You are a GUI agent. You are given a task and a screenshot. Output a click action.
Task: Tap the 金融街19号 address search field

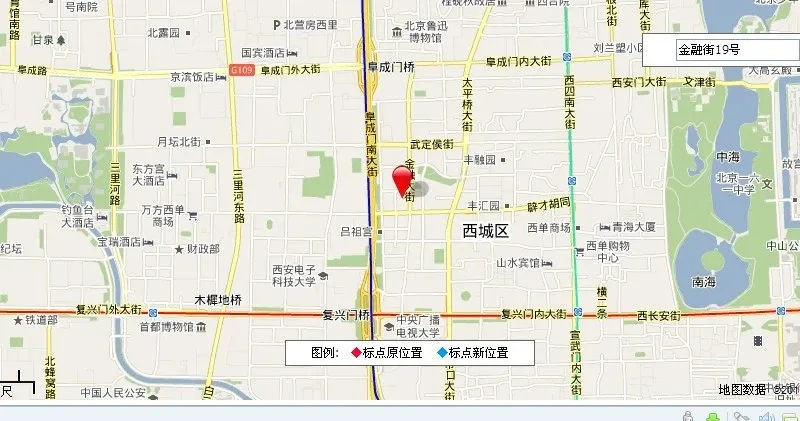pos(722,49)
